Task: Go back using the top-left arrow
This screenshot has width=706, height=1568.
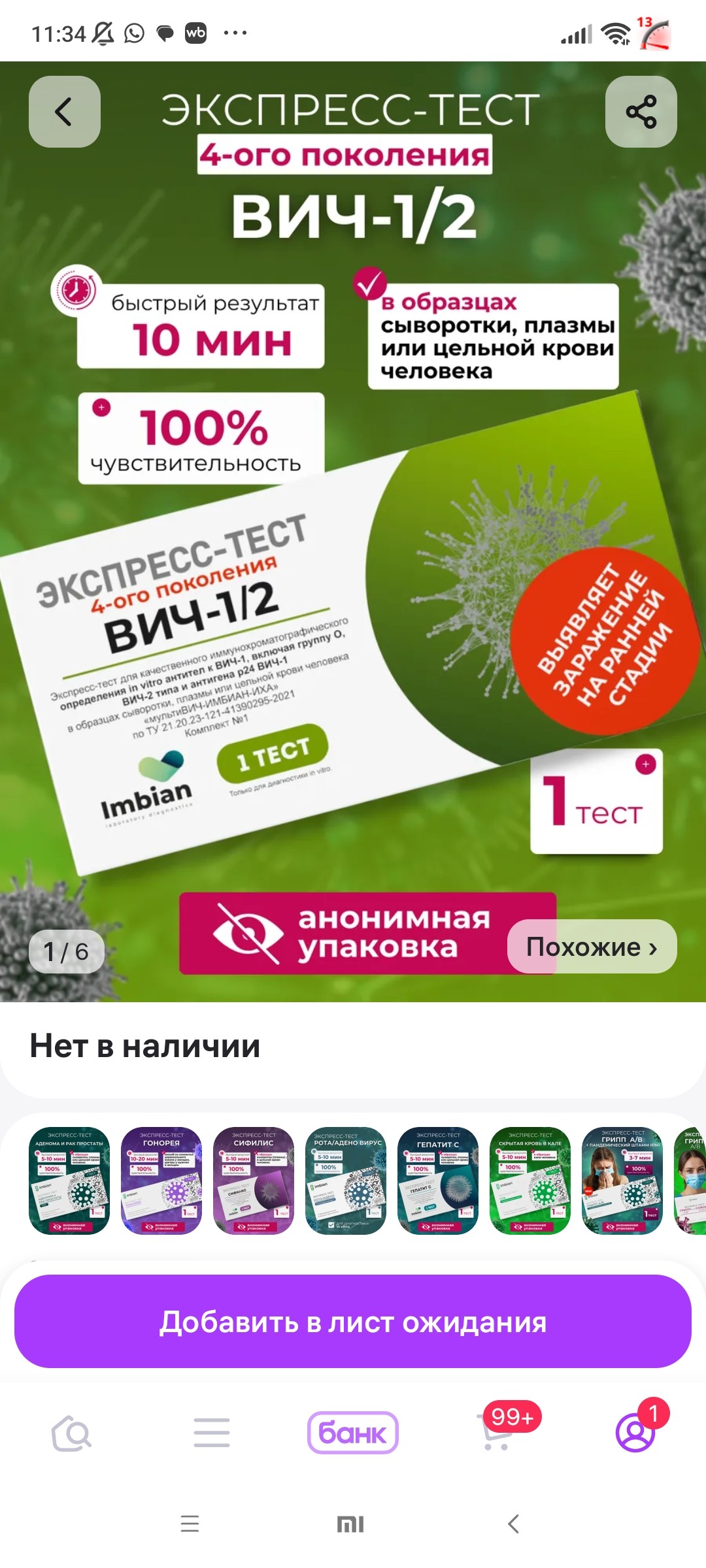Action: pos(64,112)
